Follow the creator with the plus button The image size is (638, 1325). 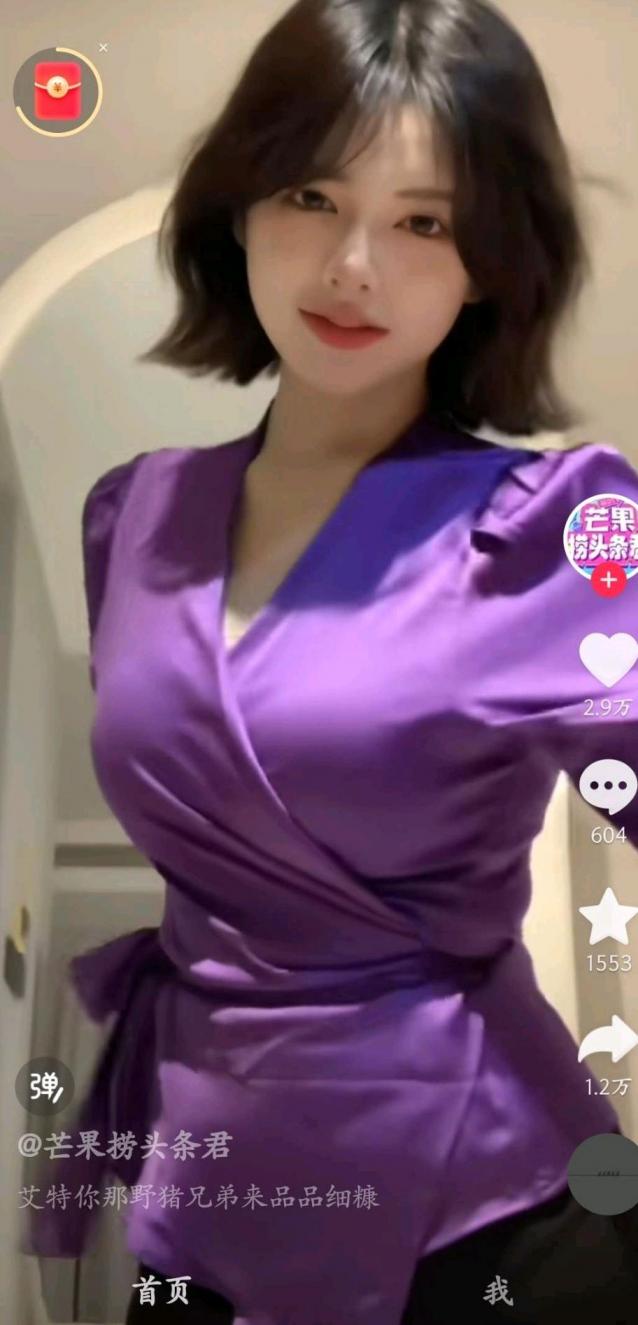pos(608,581)
